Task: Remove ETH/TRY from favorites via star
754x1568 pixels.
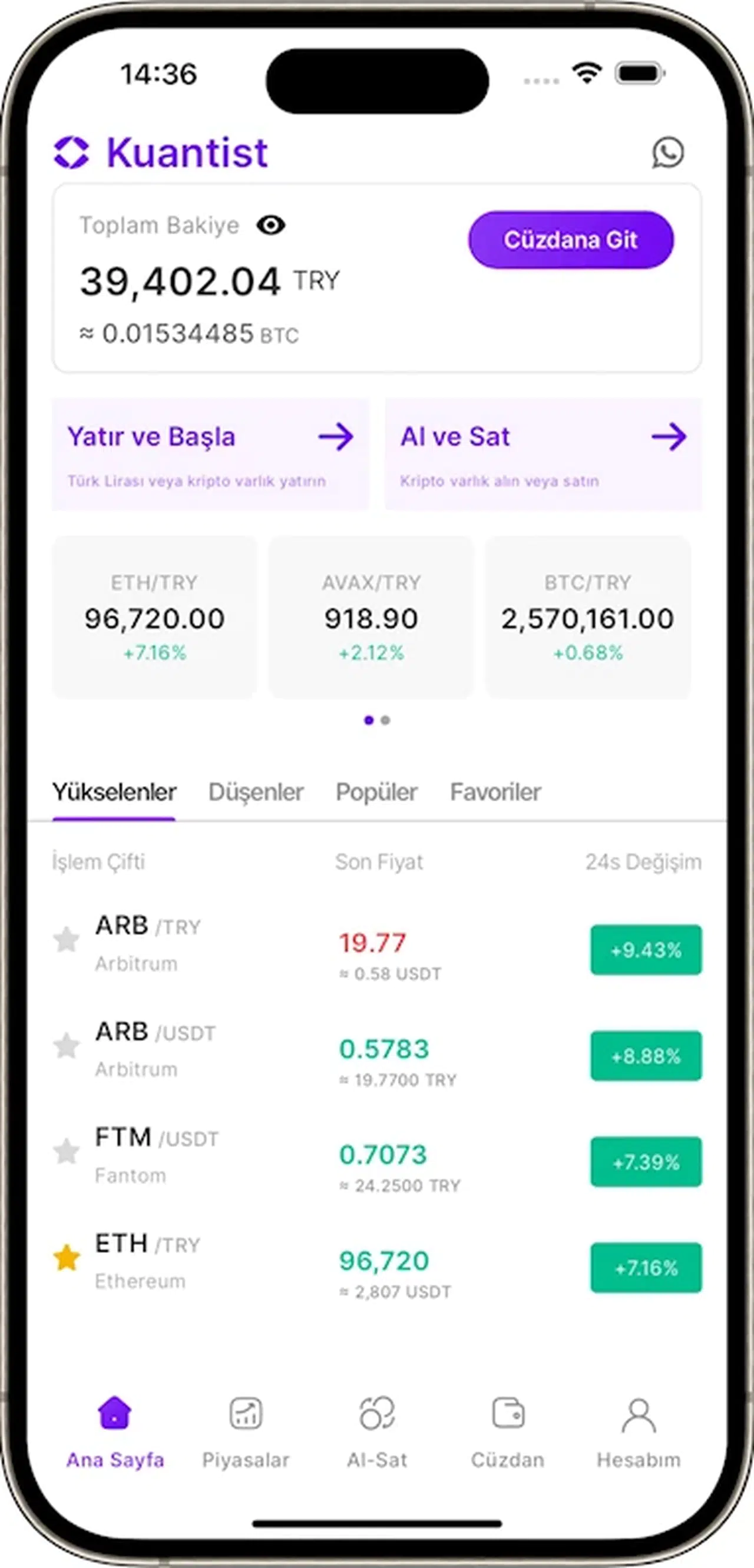Action: pos(67,1258)
